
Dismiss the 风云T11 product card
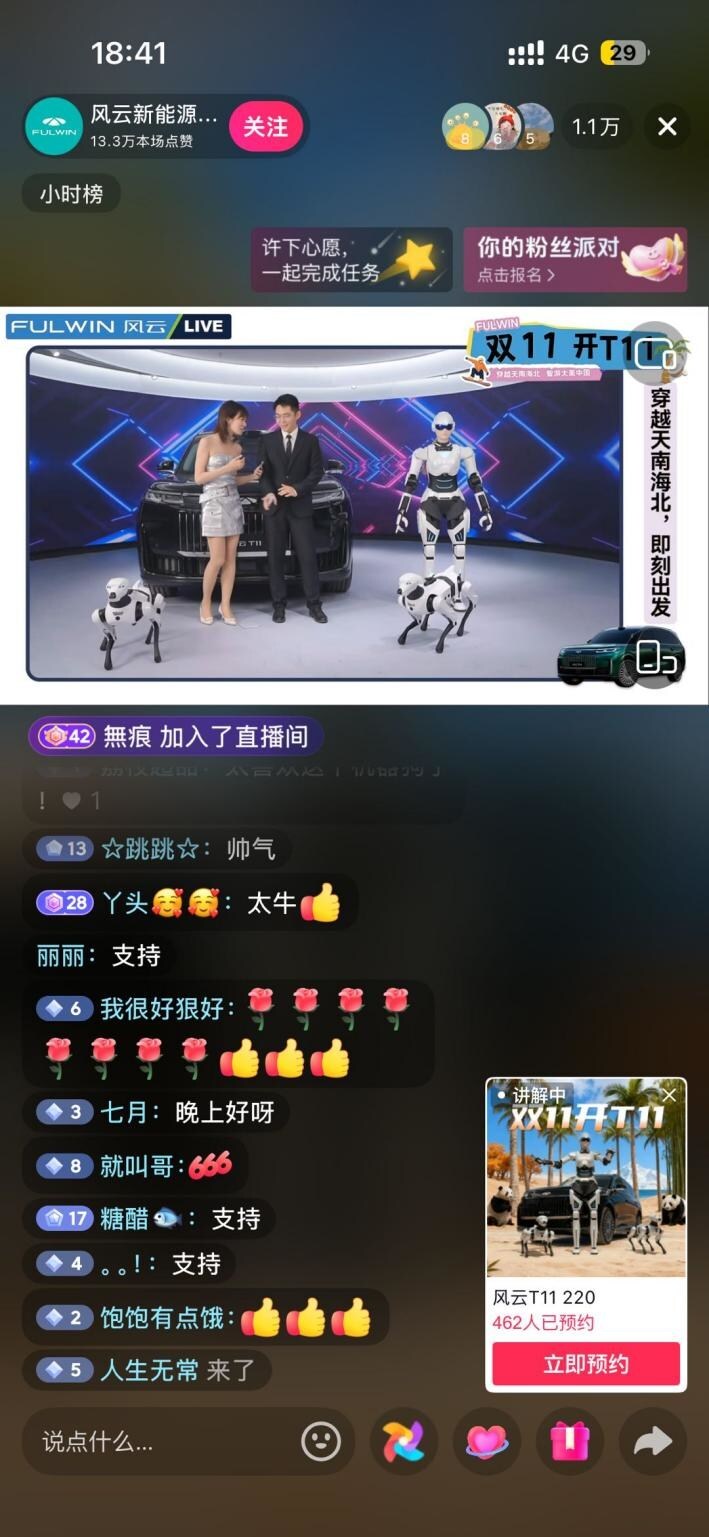(x=669, y=1096)
